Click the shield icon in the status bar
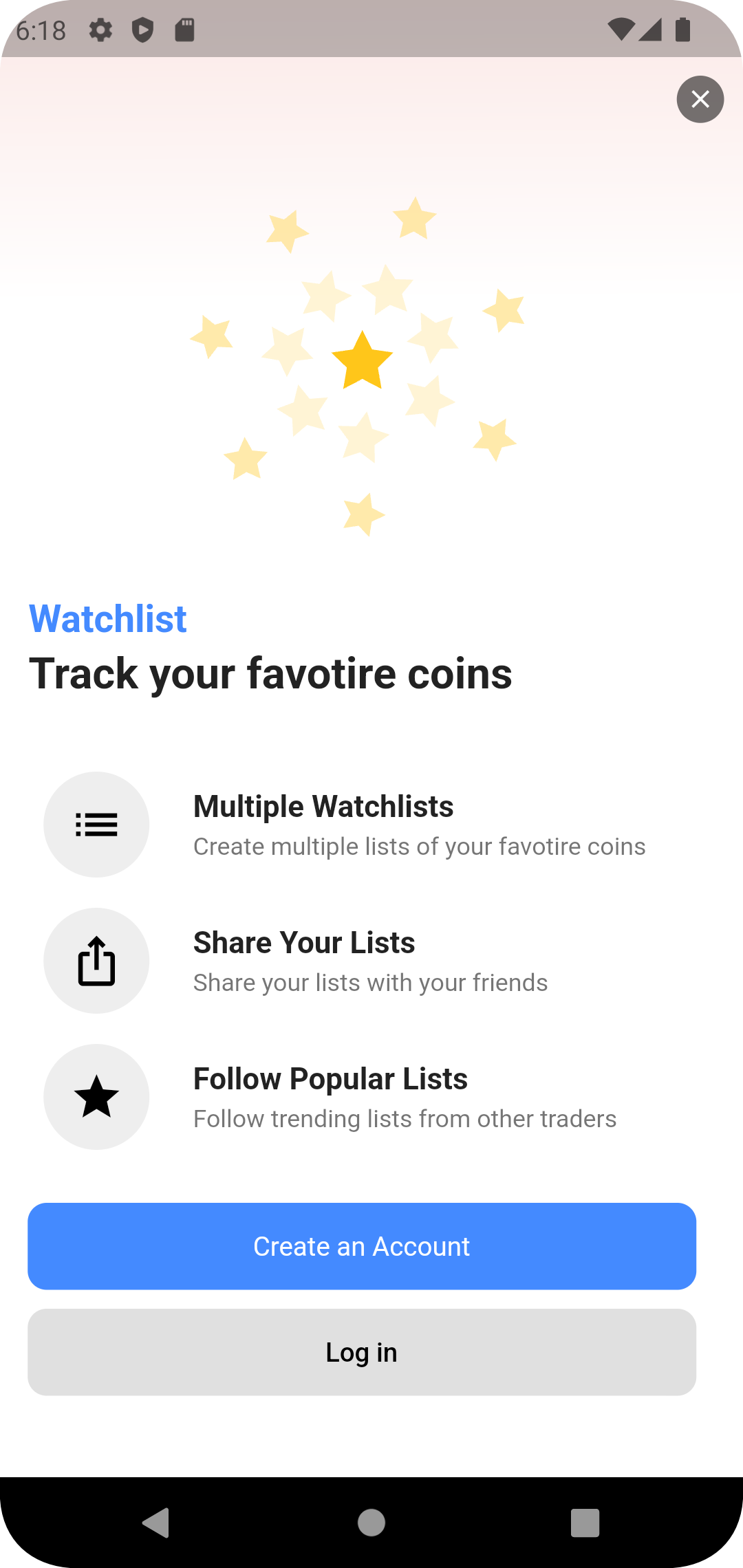This screenshot has width=743, height=1568. pyautogui.click(x=142, y=30)
